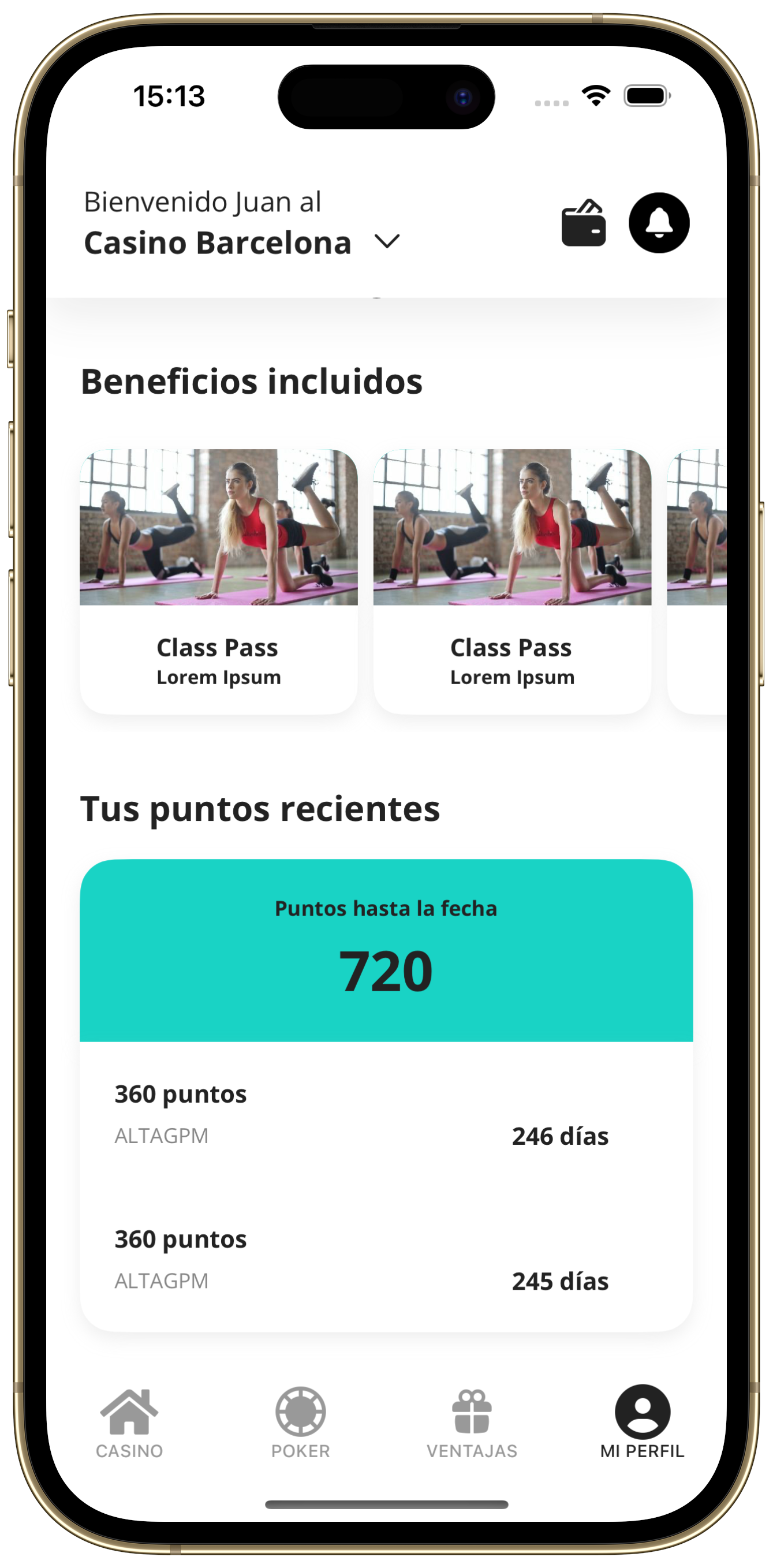Open the first Class Pass card
Image resolution: width=773 pixels, height=1568 pixels.
219,581
